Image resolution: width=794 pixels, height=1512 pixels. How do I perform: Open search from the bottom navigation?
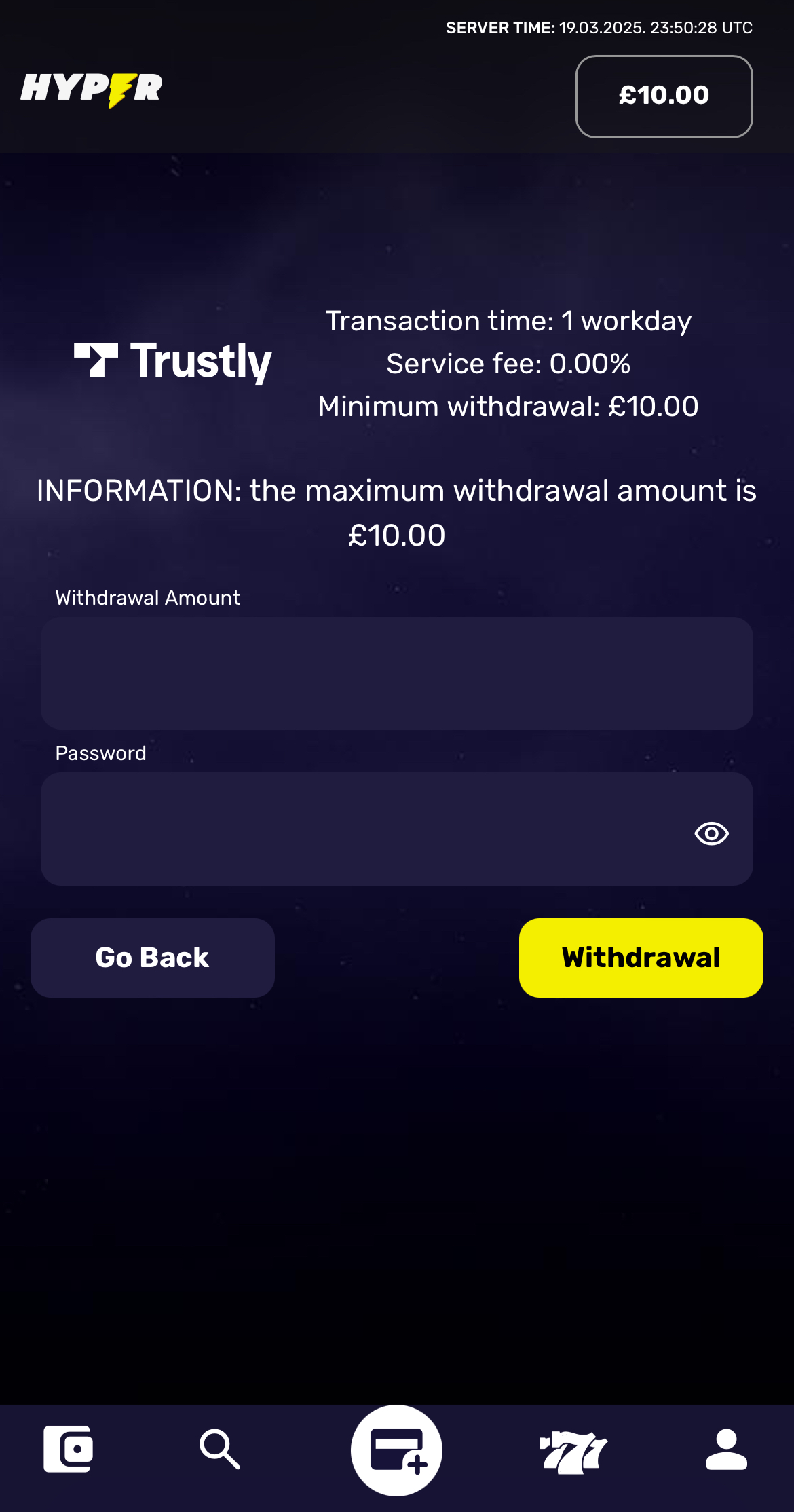tap(220, 1449)
